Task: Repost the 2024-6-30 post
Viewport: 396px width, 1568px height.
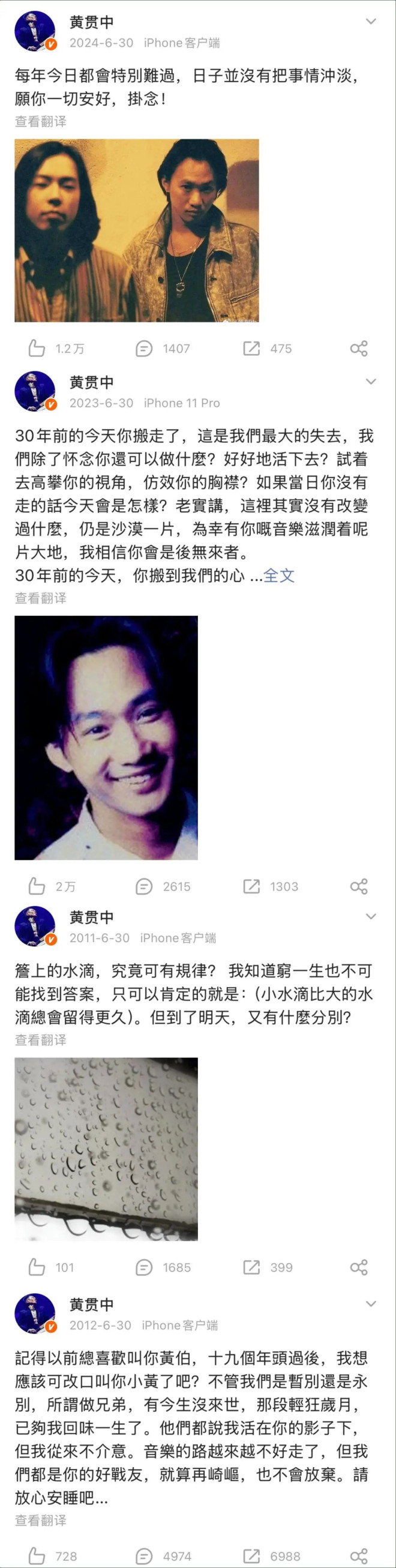Action: 251,348
